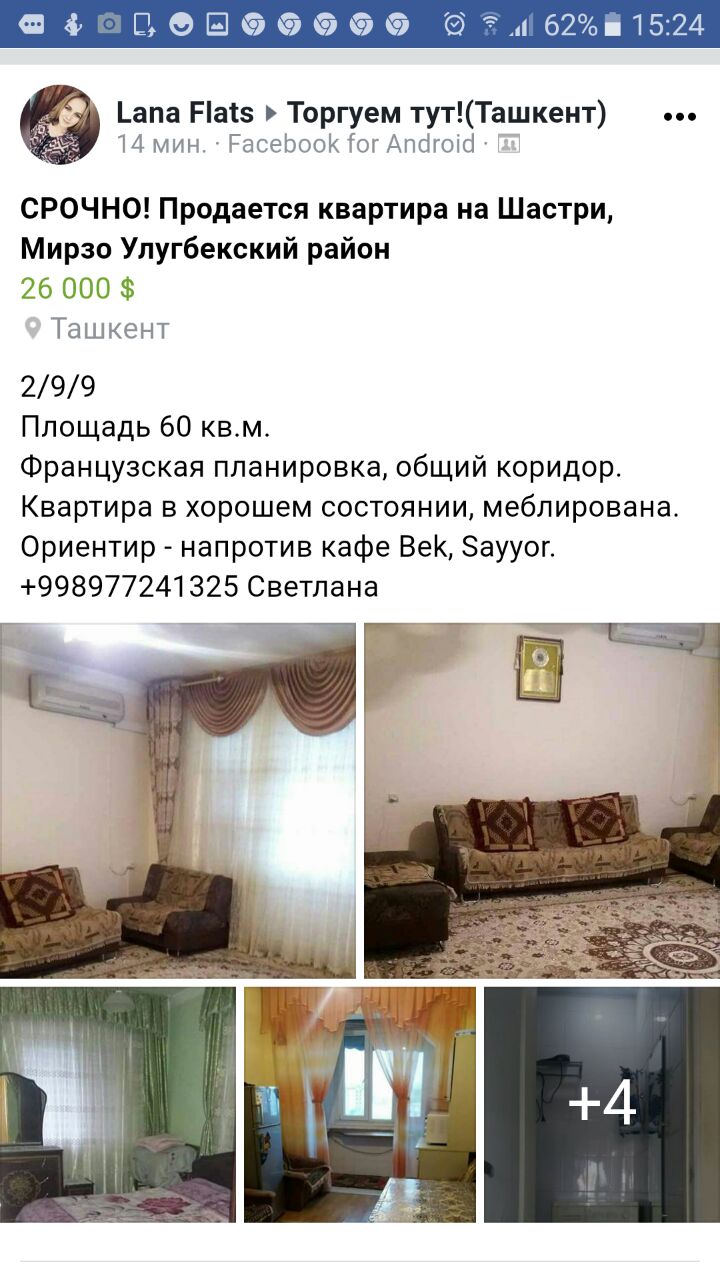Open the living room photo with curtains
This screenshot has height=1280, width=720.
pyautogui.click(x=178, y=800)
